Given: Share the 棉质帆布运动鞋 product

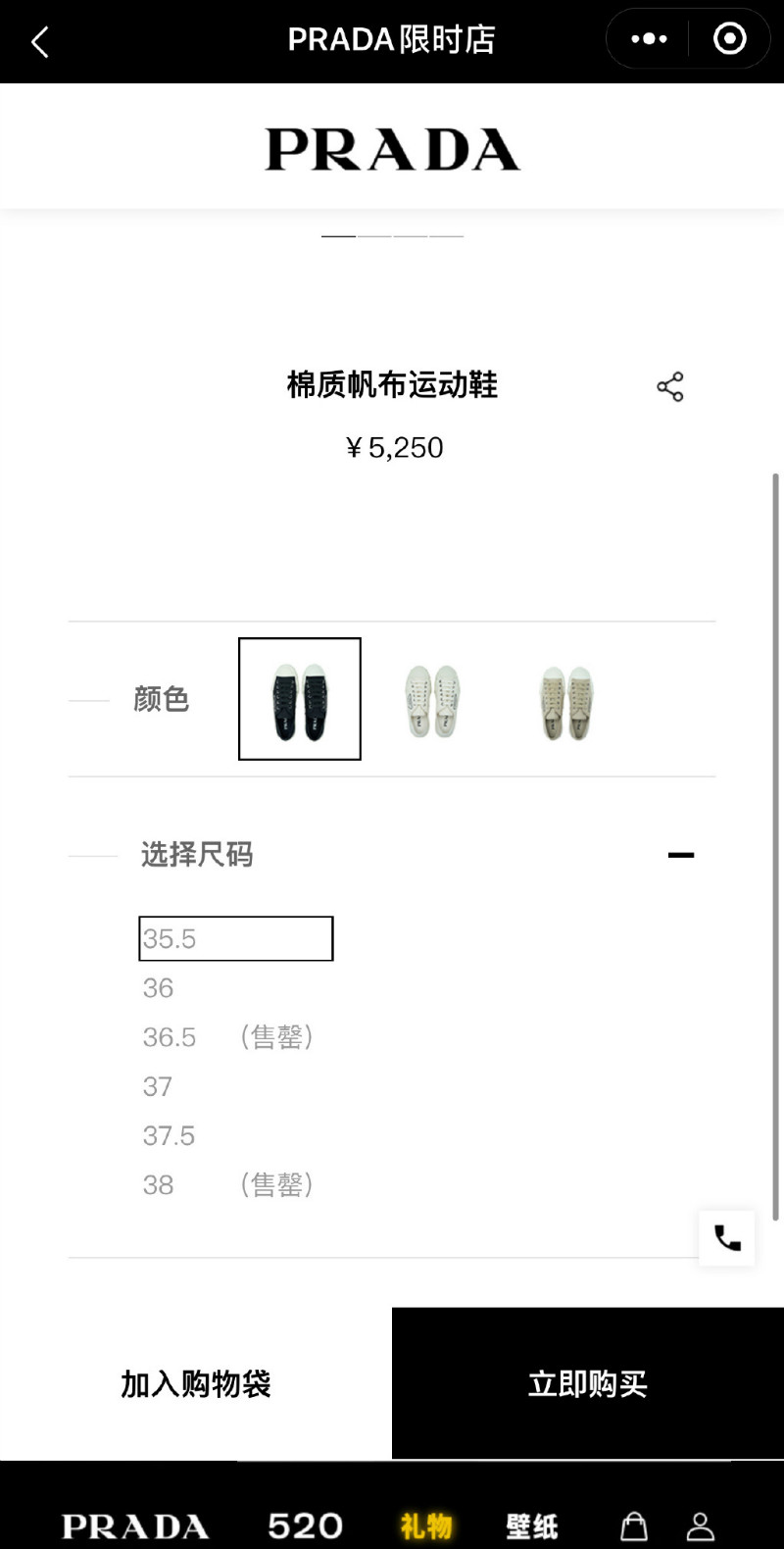Looking at the screenshot, I should [670, 387].
